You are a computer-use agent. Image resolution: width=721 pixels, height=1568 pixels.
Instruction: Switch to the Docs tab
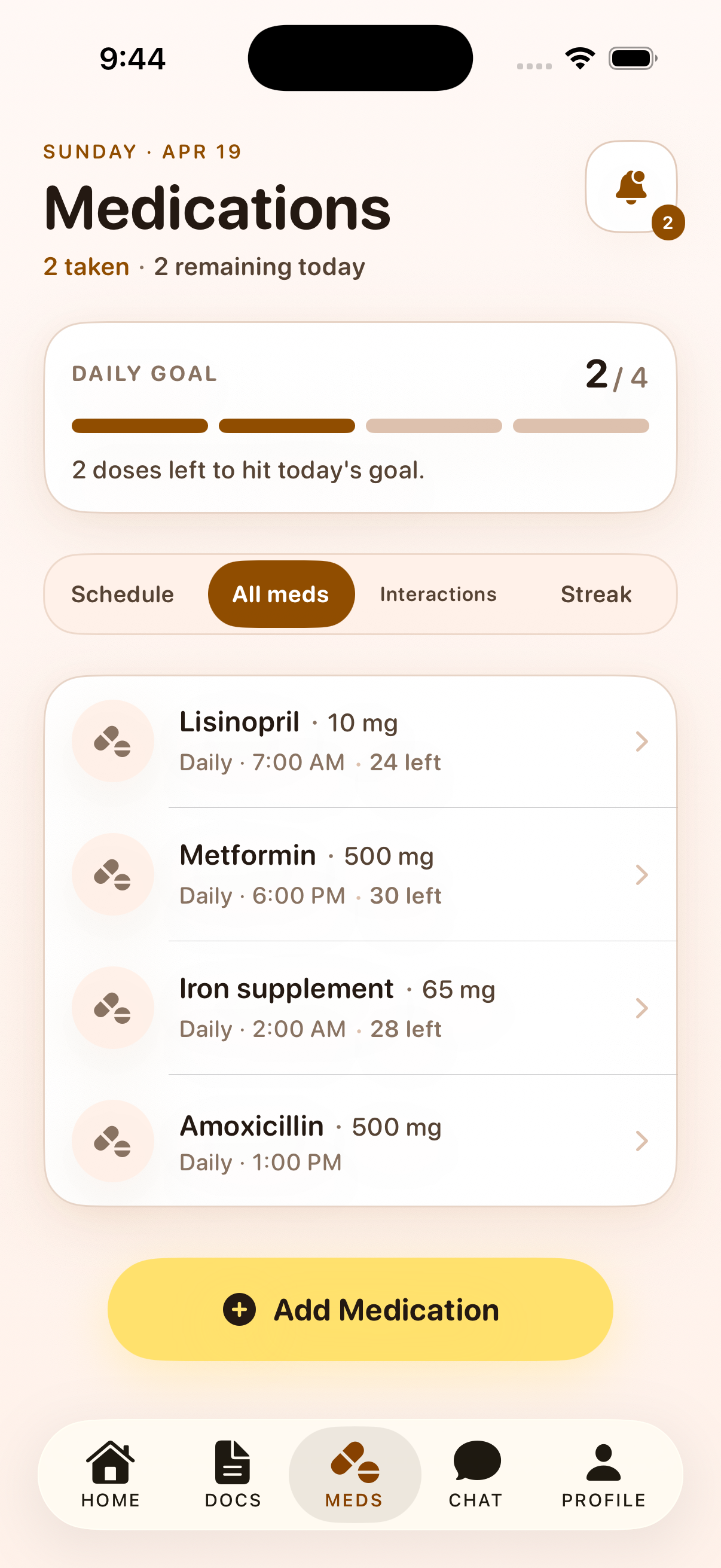click(x=233, y=1474)
